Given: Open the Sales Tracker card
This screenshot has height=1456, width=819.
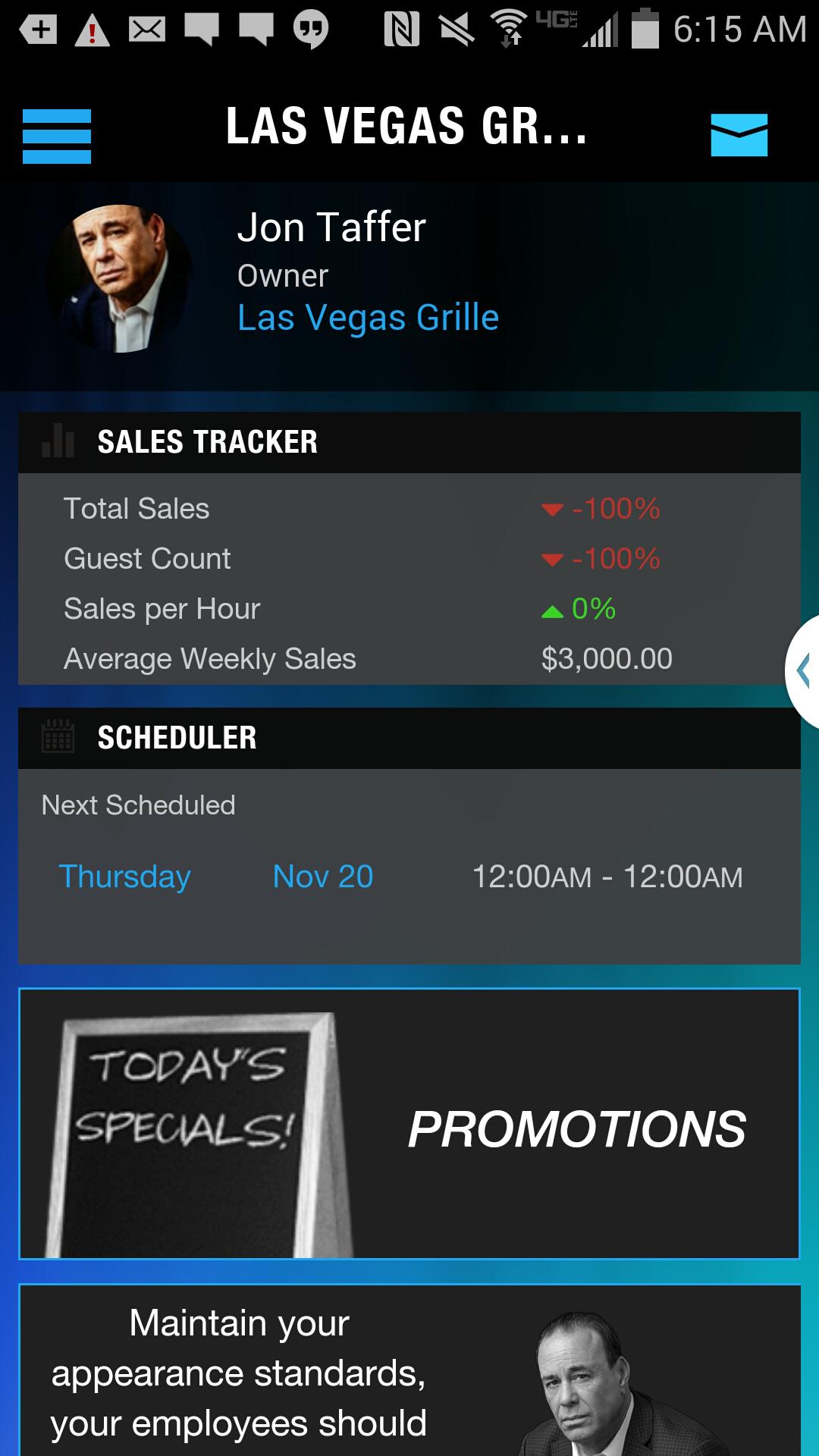Looking at the screenshot, I should point(409,548).
